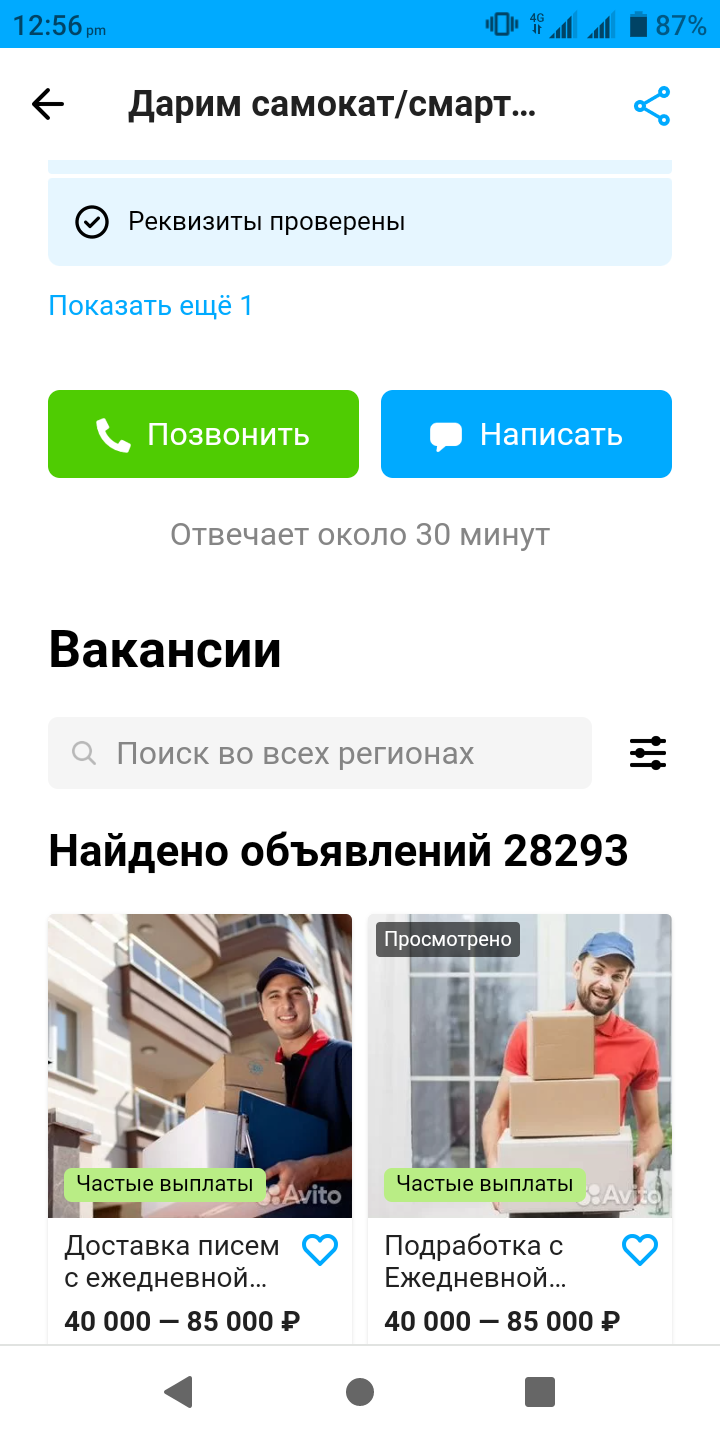Focus the 'Поиск во всех регионах' search field
This screenshot has height=1440, width=720.
pyautogui.click(x=320, y=753)
